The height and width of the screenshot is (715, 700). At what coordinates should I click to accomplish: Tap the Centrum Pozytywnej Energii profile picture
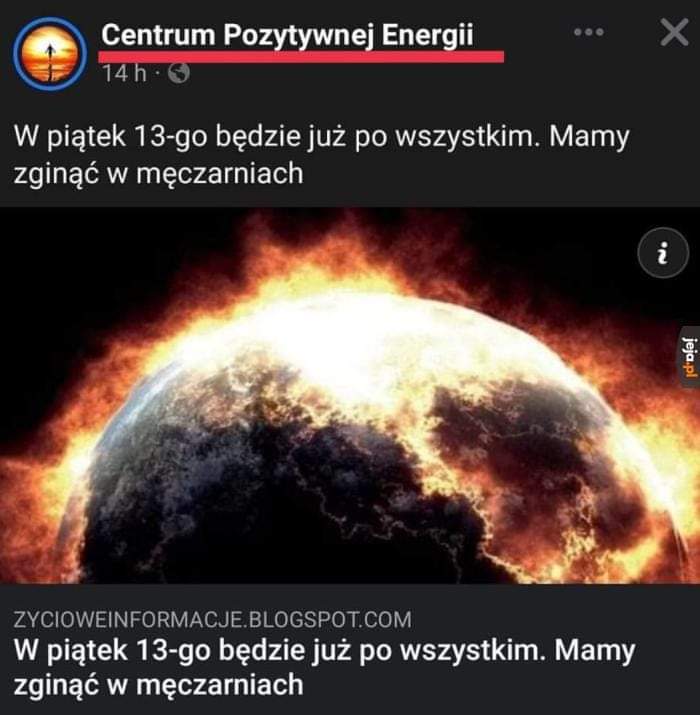coord(50,54)
